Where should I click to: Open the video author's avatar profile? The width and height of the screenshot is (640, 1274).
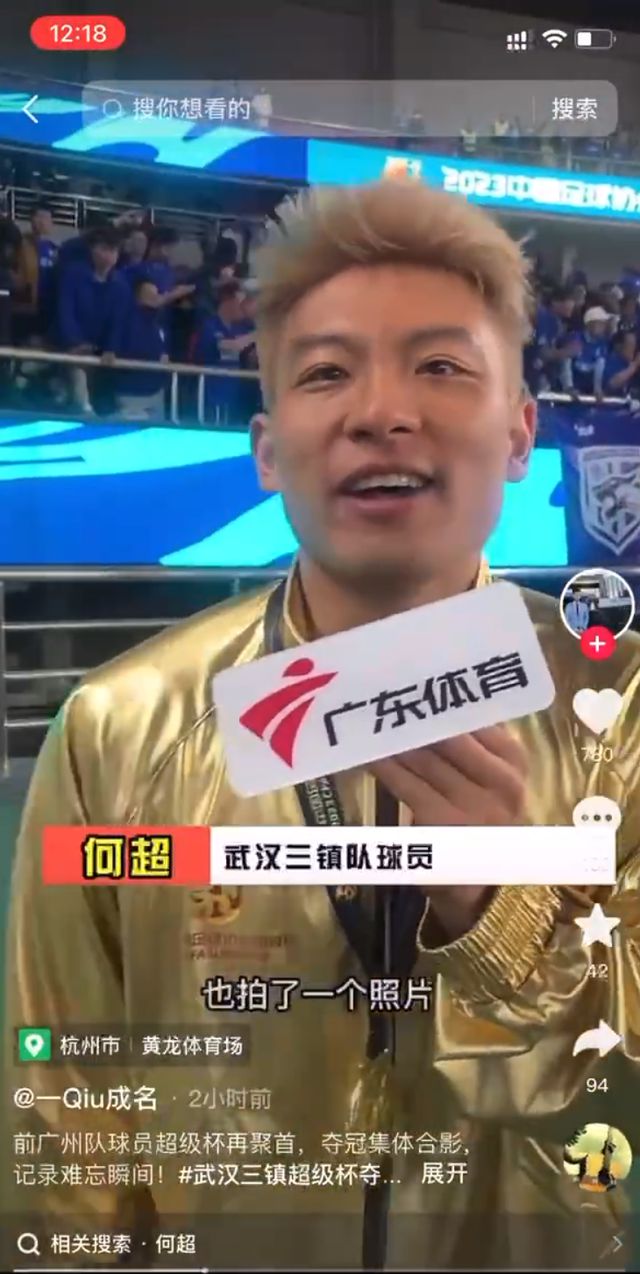tap(596, 603)
